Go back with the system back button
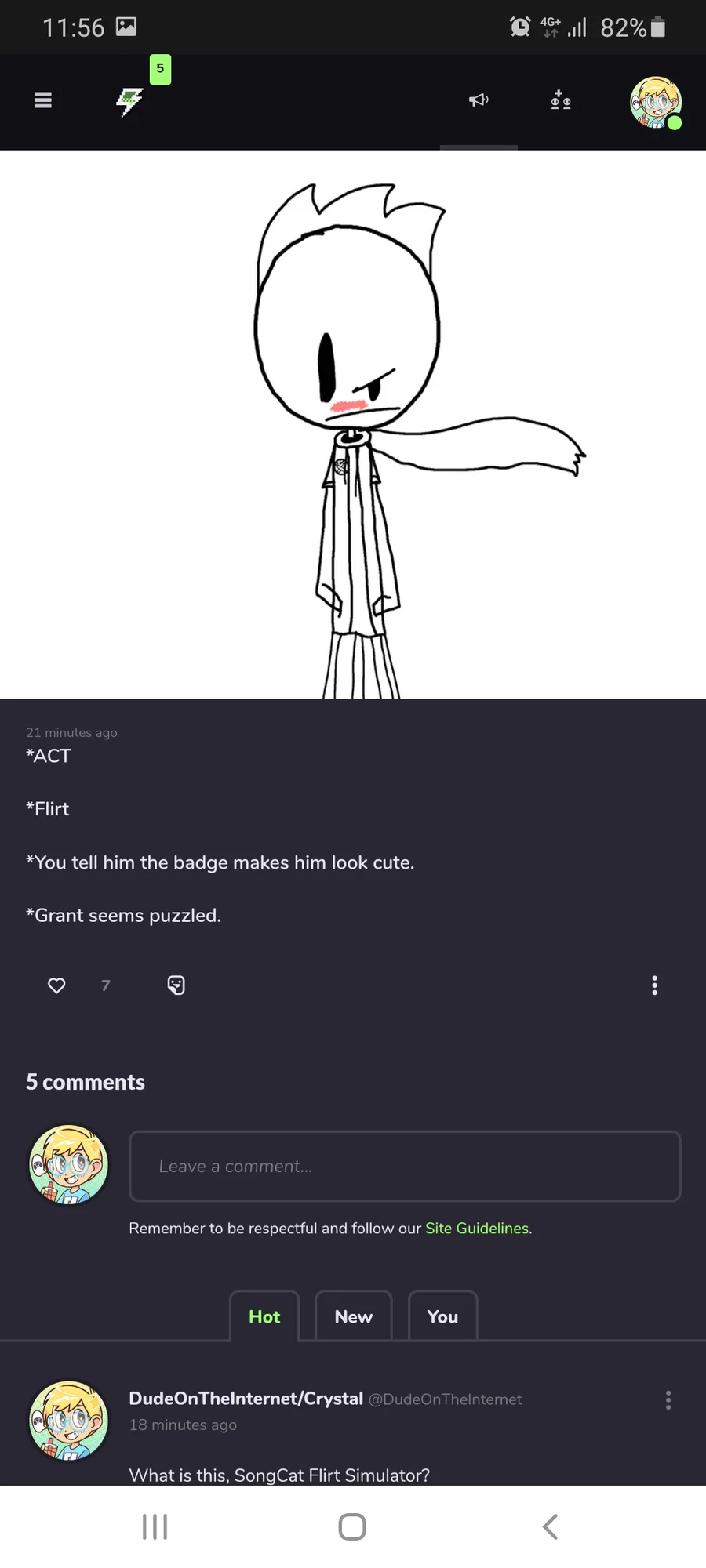Viewport: 706px width, 1568px height. click(551, 1526)
